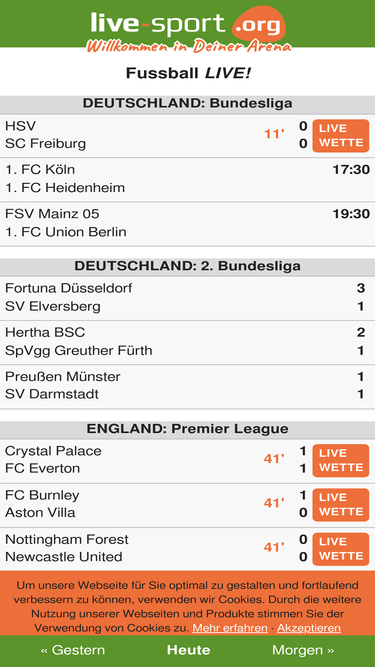
Task: View Fortuna Düsseldorf vs SV Elversberg details
Action: (x=188, y=298)
